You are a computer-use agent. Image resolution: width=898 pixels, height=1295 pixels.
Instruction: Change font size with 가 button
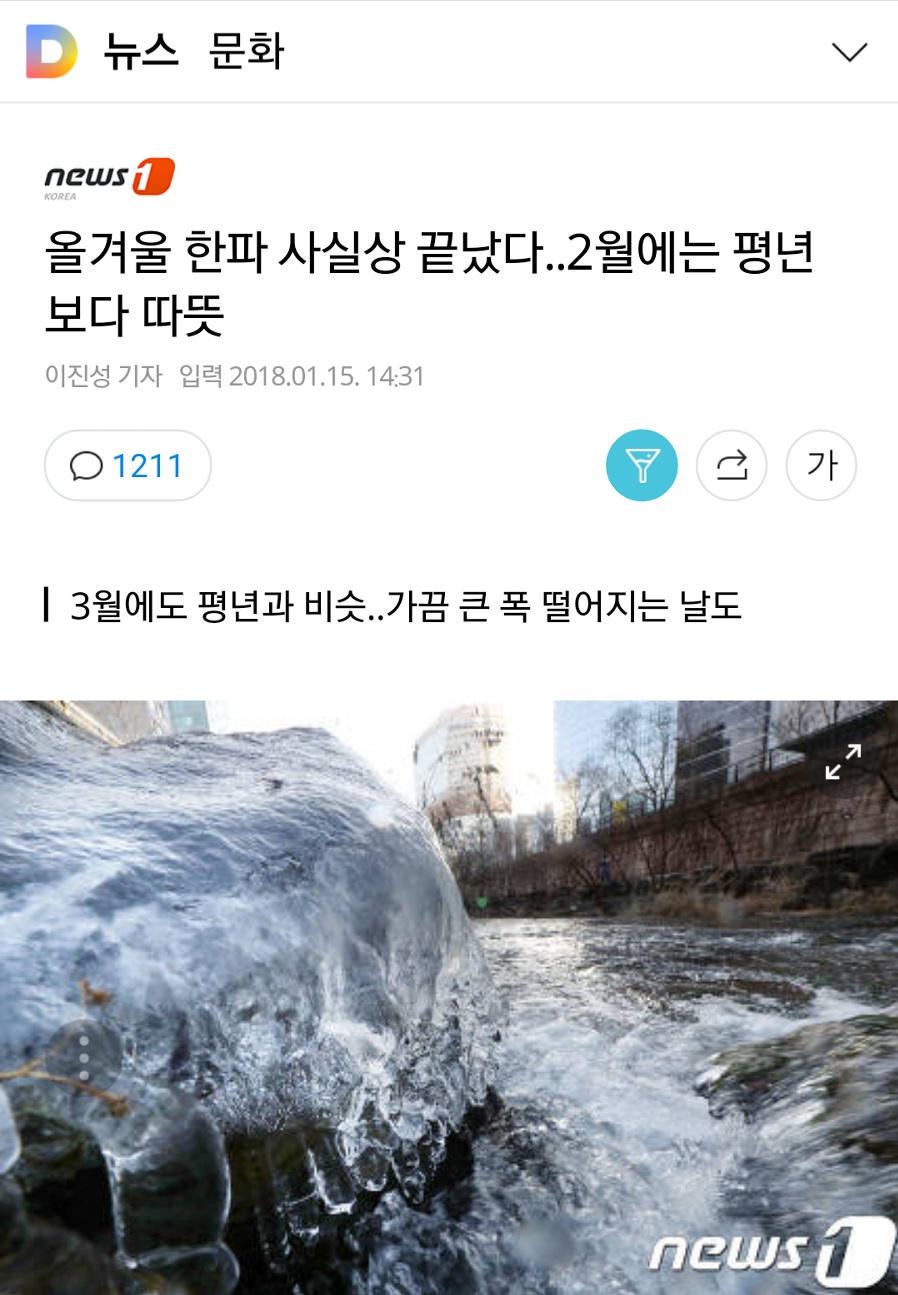(x=821, y=465)
